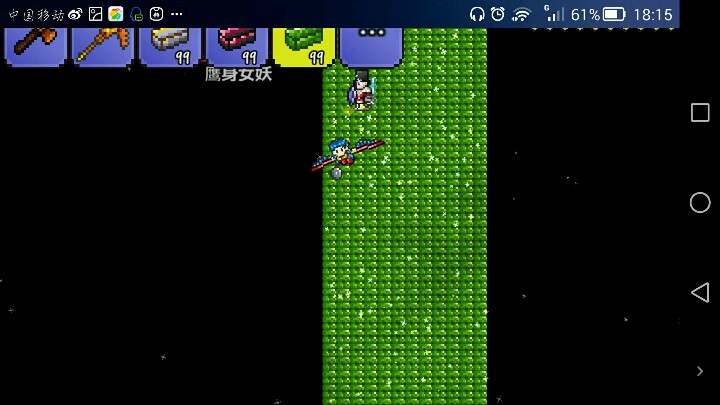
Task: Select the axe hotbar slot
Action: coord(35,45)
